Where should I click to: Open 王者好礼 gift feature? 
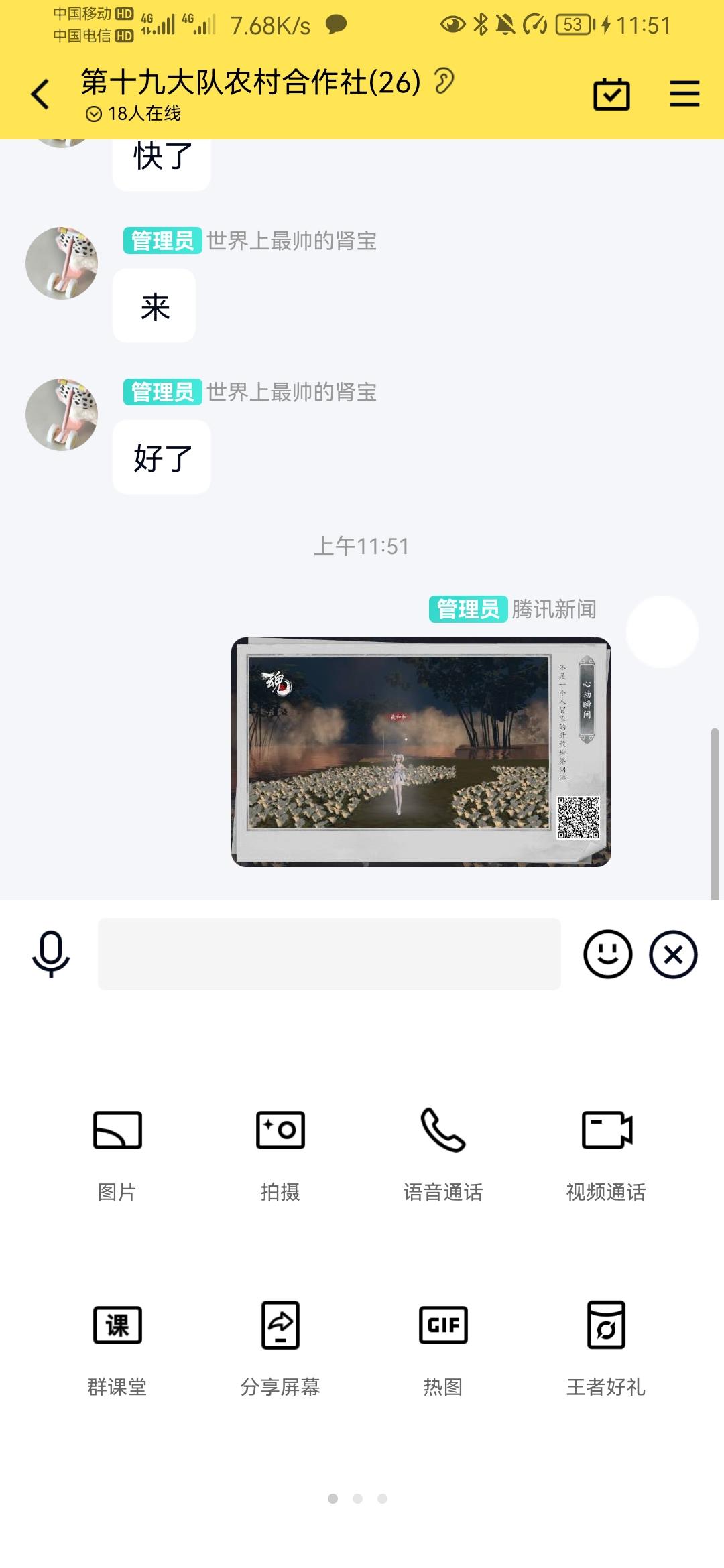pyautogui.click(x=607, y=1325)
